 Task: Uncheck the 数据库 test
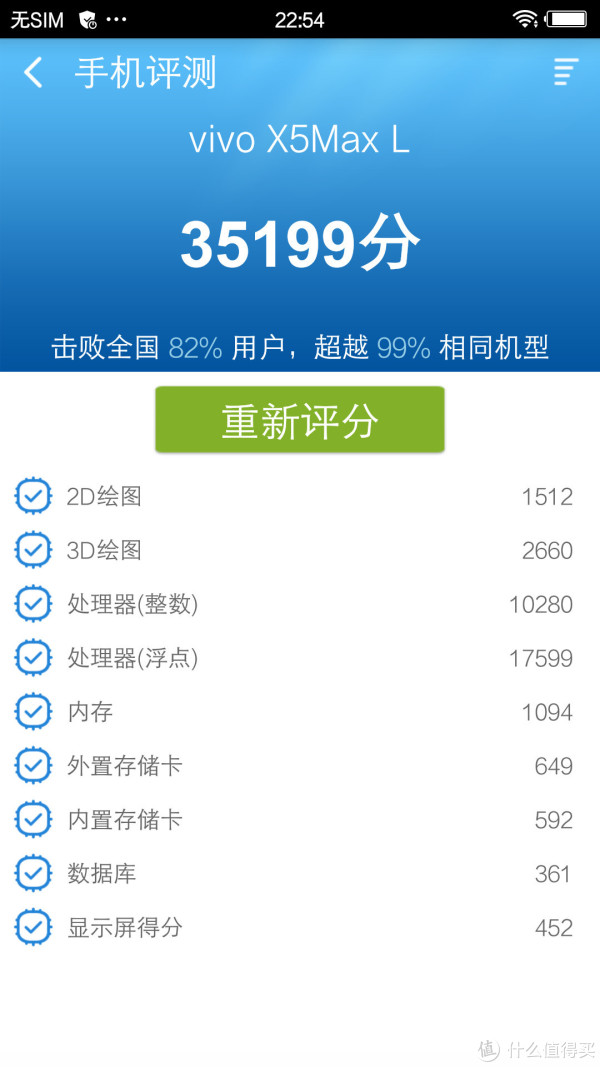[33, 873]
